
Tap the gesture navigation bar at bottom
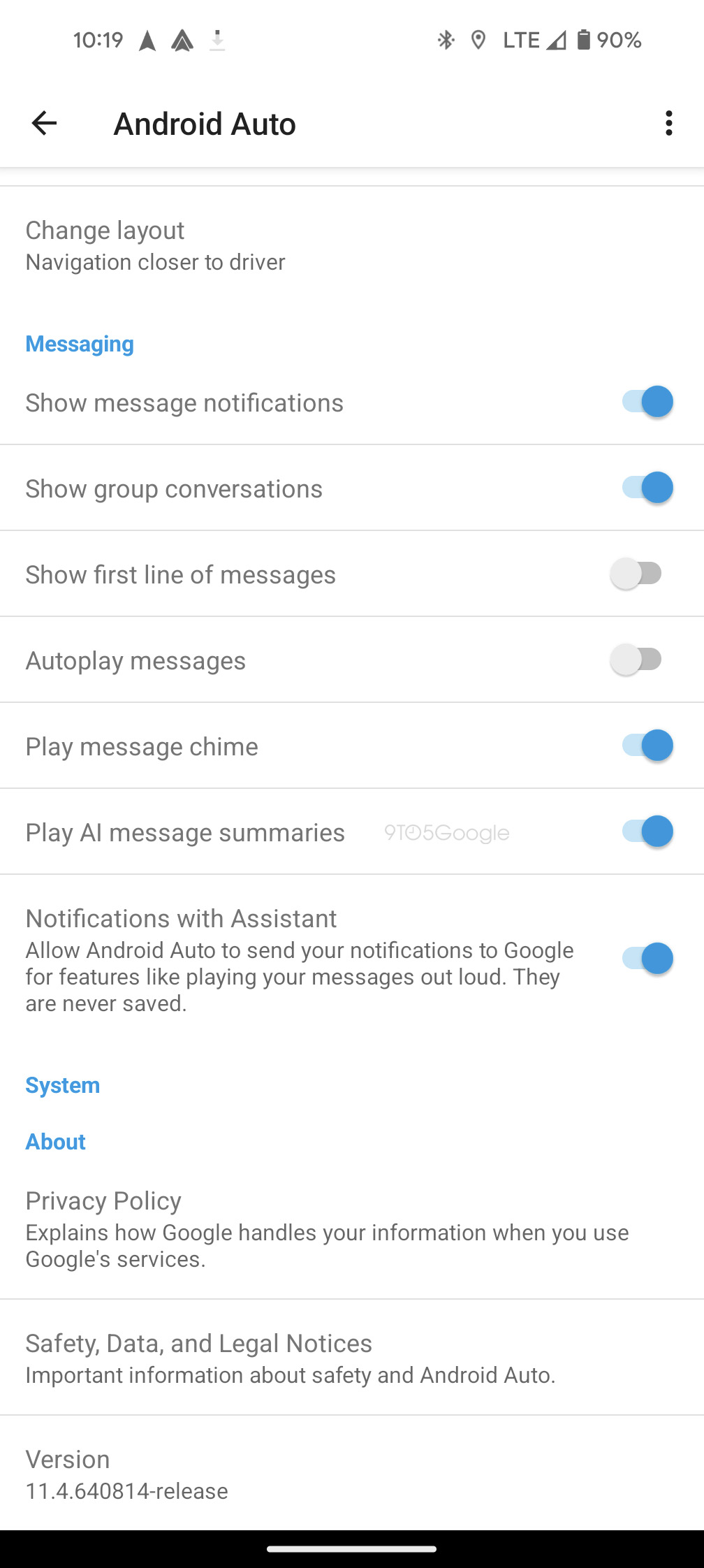point(352,1548)
